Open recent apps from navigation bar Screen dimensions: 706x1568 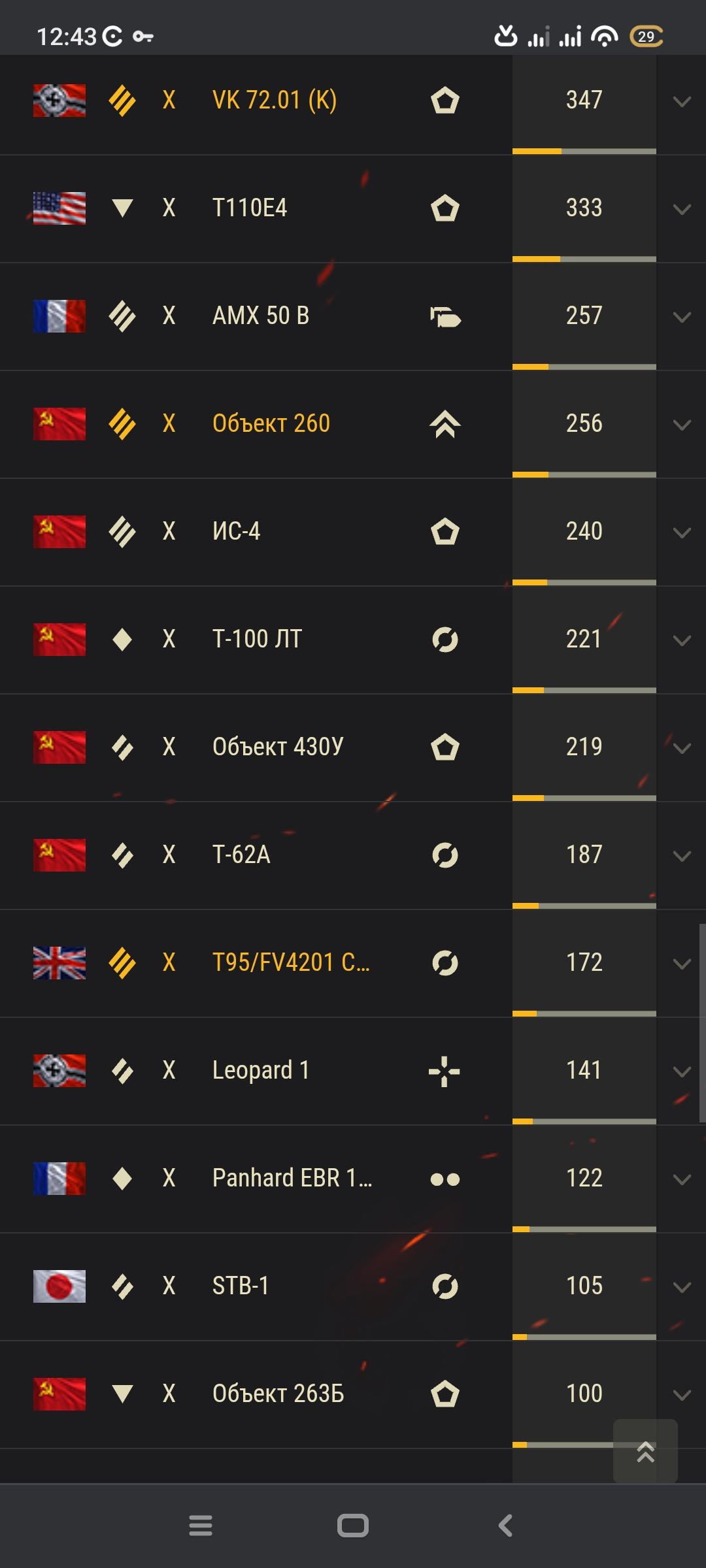coord(201,1526)
